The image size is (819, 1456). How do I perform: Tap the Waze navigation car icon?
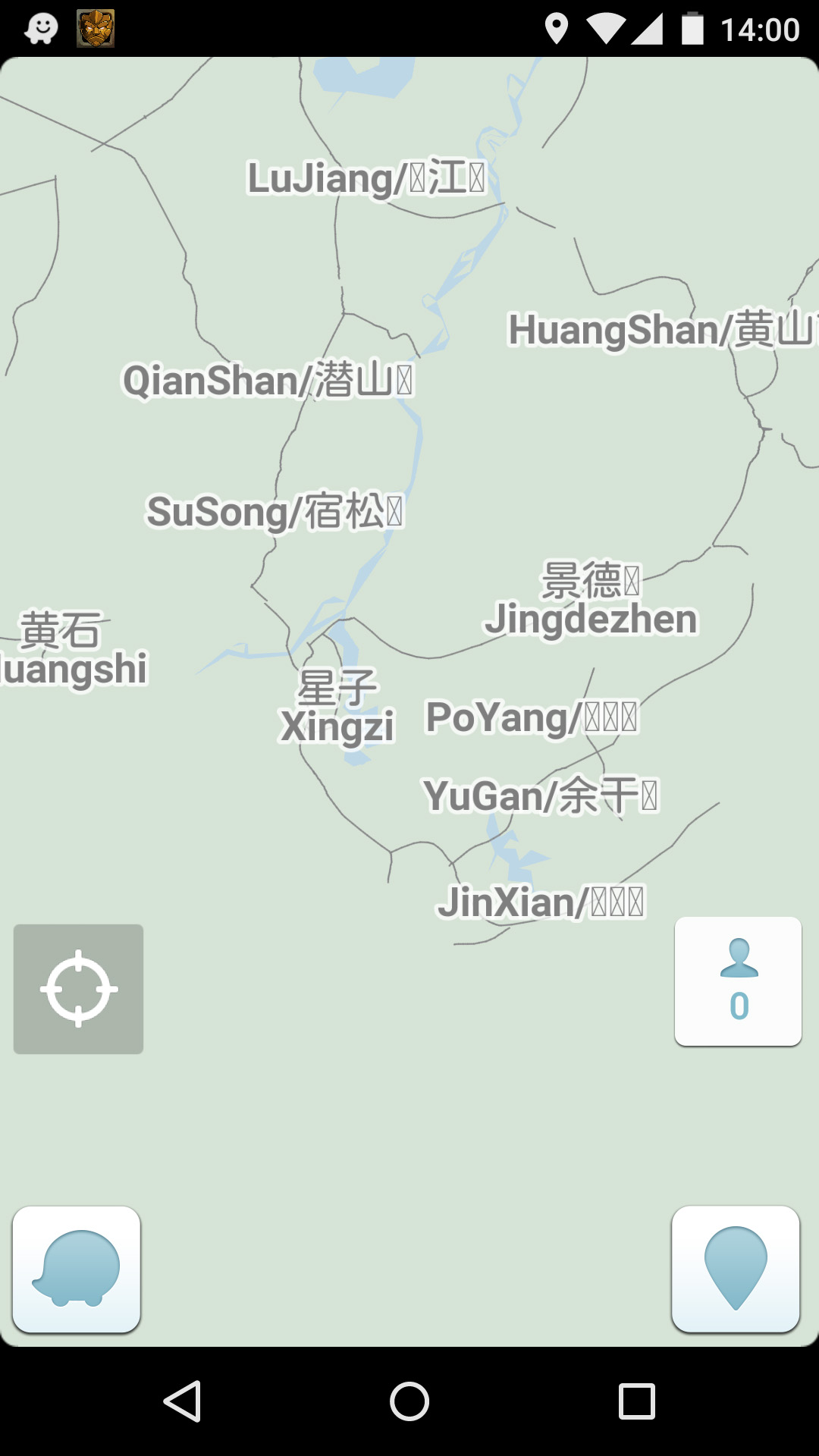point(78,1268)
